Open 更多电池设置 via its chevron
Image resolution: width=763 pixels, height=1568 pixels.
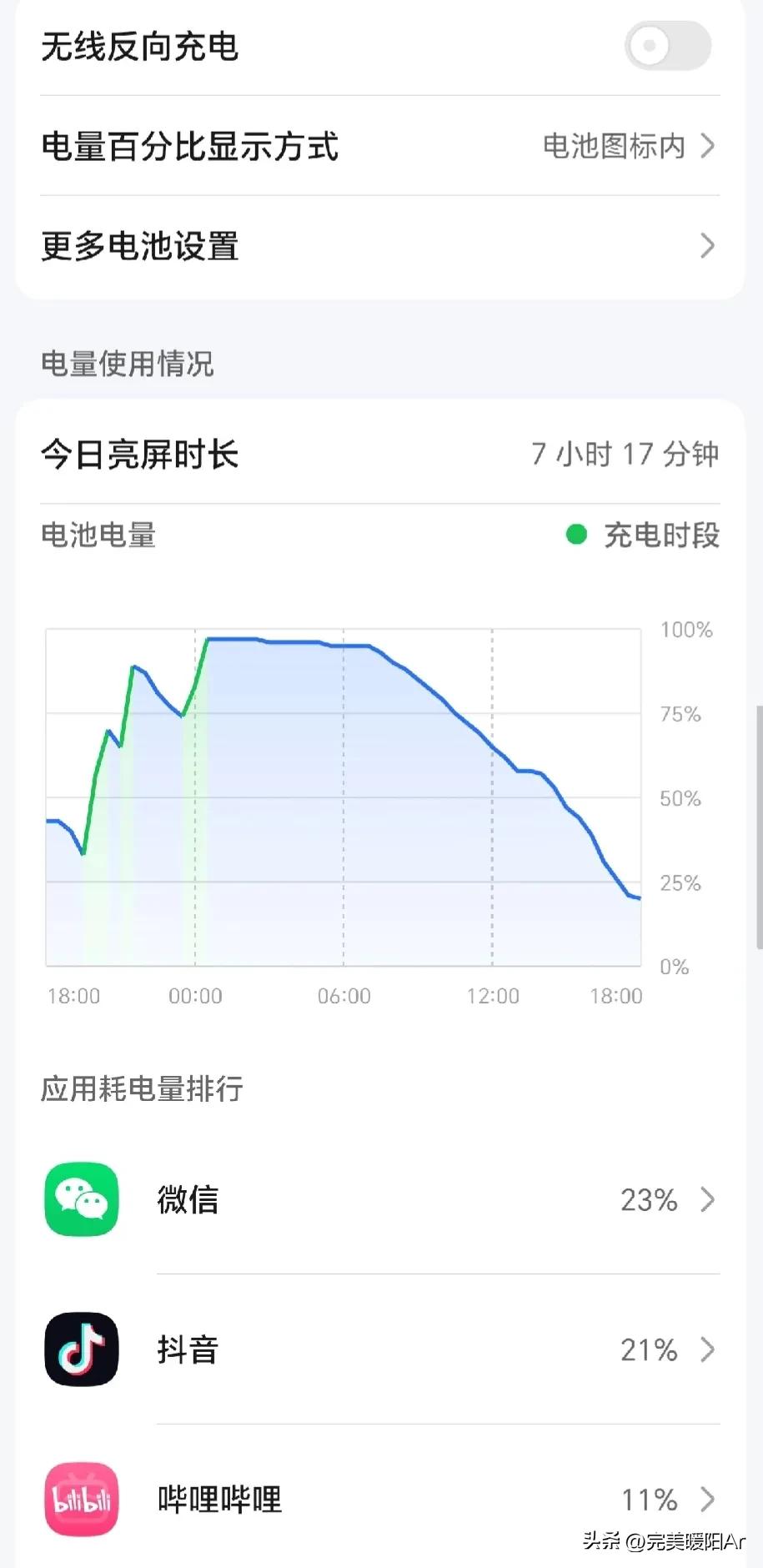(x=708, y=246)
